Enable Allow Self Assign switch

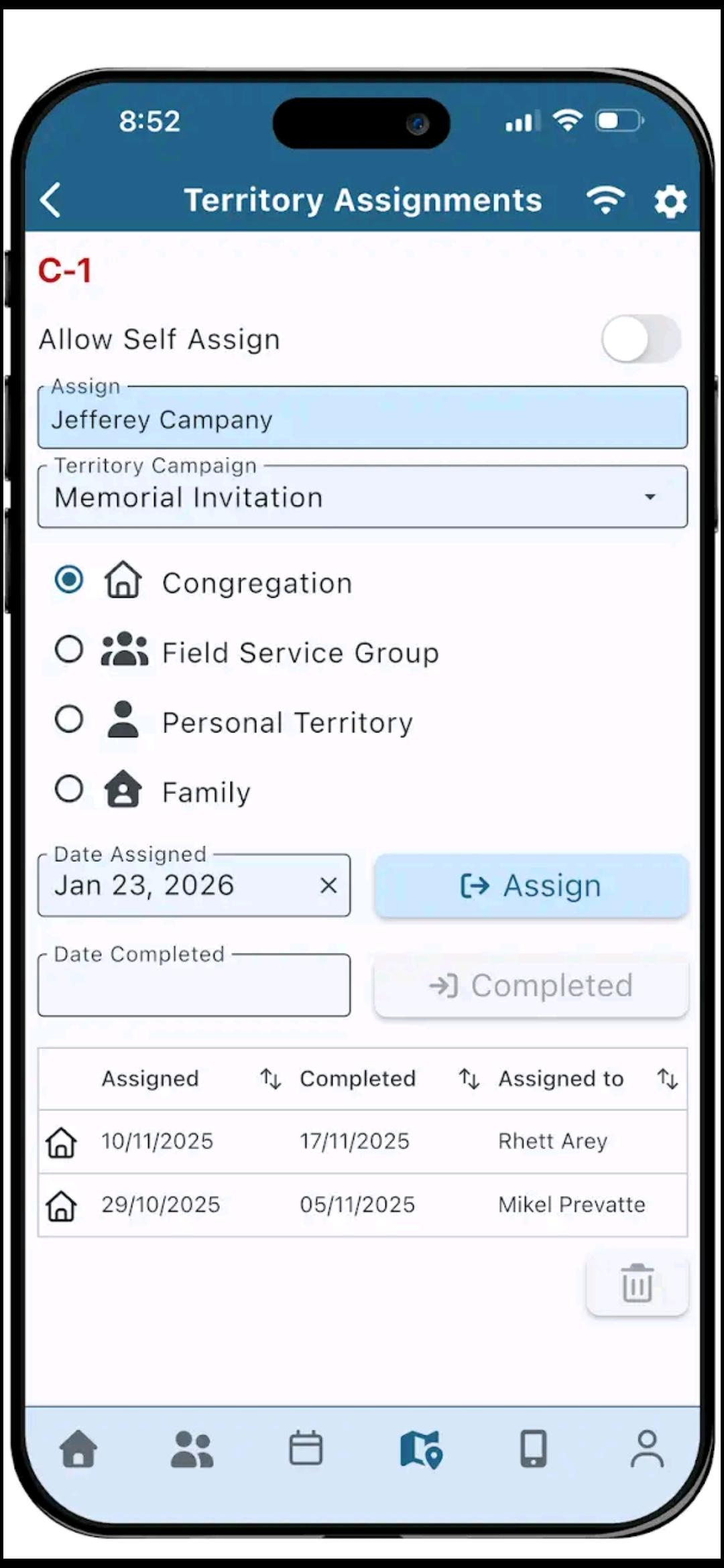tap(640, 339)
